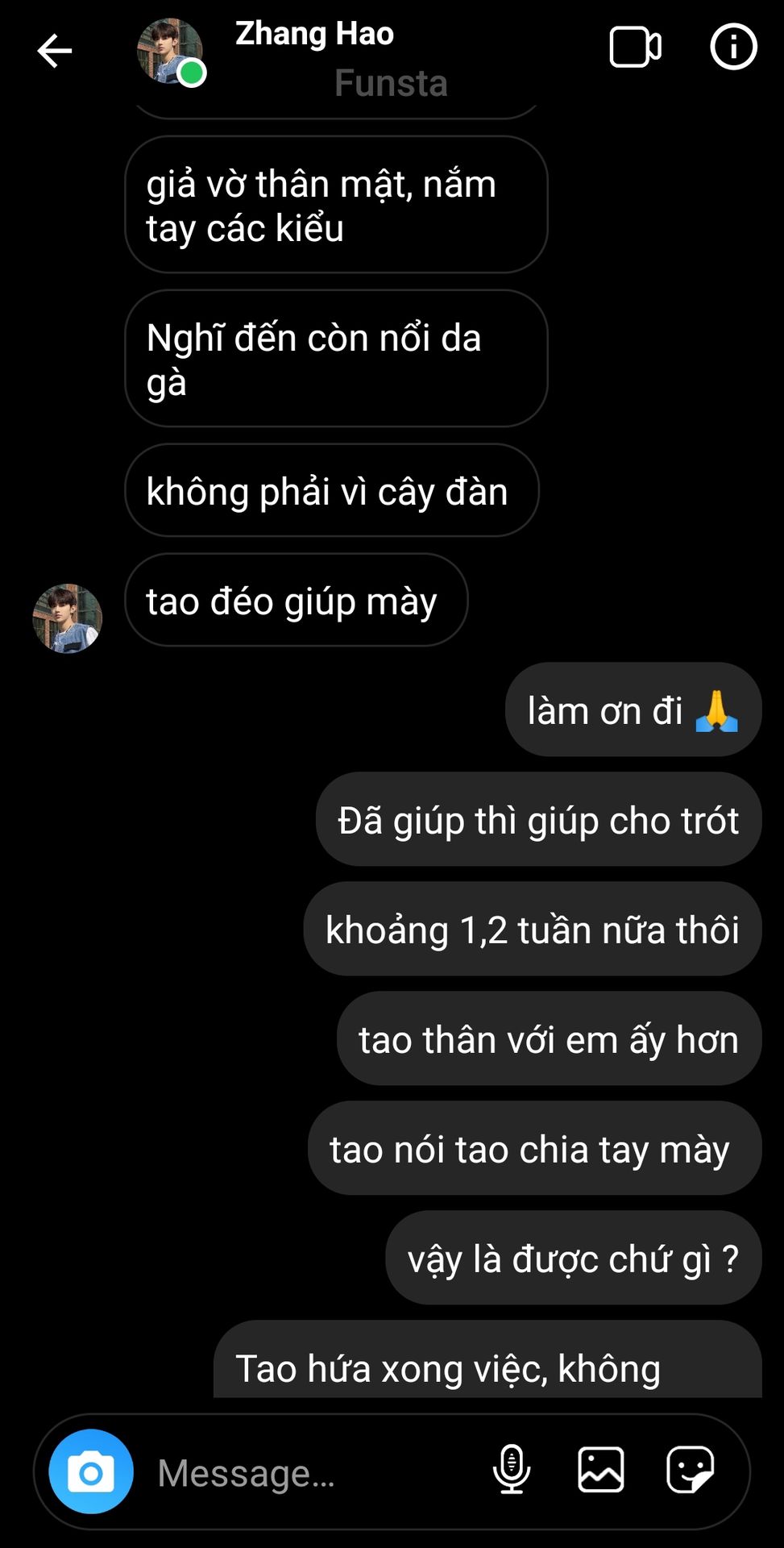The width and height of the screenshot is (784, 1548).
Task: Go back using the arrow icon
Action: tap(55, 51)
